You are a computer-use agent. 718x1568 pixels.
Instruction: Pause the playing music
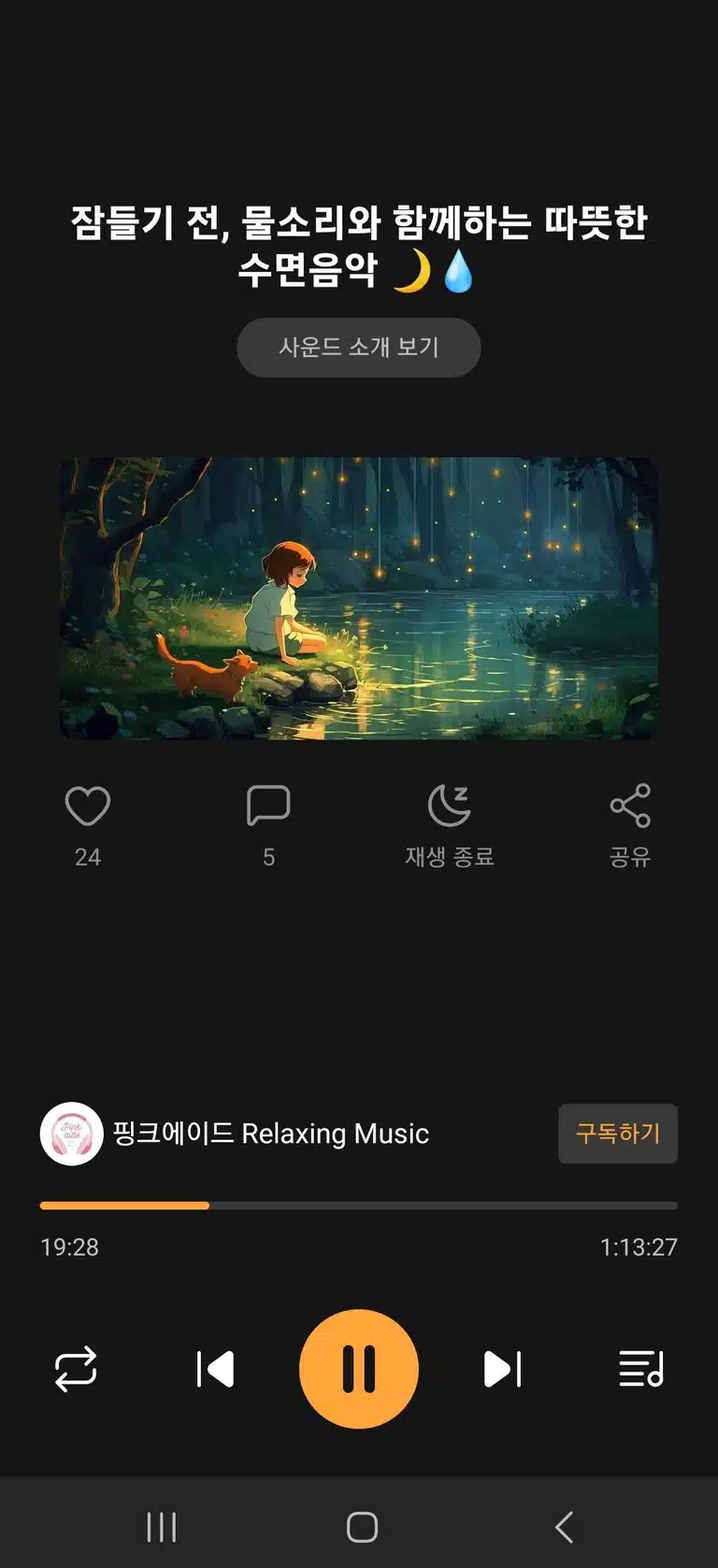[x=359, y=1369]
